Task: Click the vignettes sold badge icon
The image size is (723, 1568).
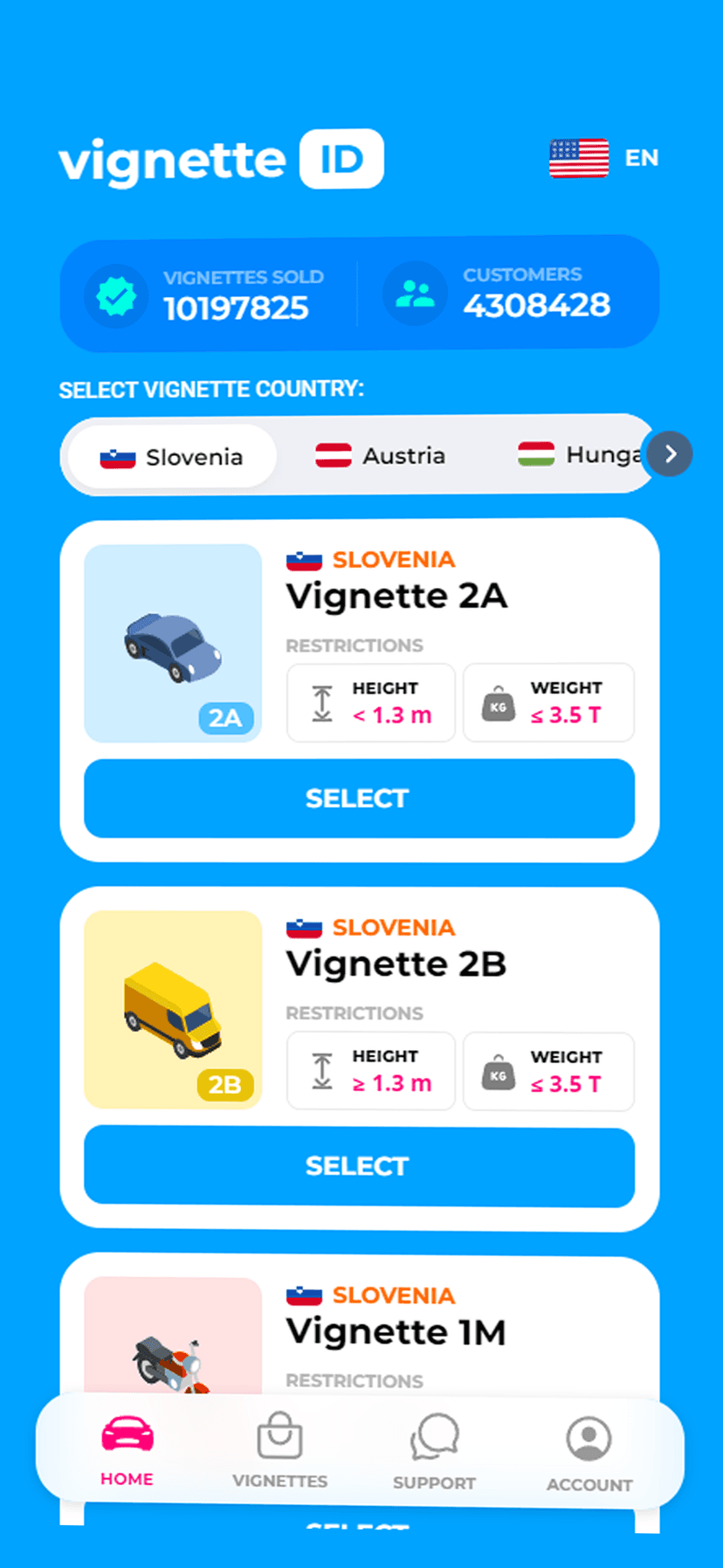Action: (x=116, y=294)
